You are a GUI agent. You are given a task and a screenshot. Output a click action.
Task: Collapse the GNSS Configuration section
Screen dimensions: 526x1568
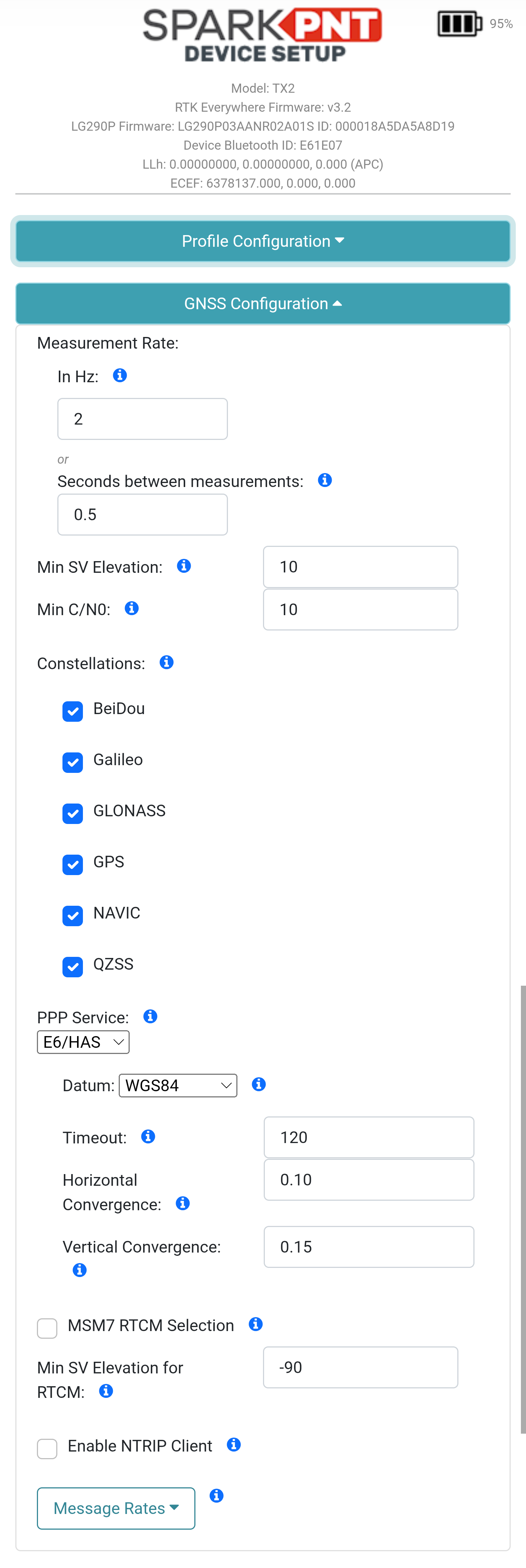pos(262,303)
